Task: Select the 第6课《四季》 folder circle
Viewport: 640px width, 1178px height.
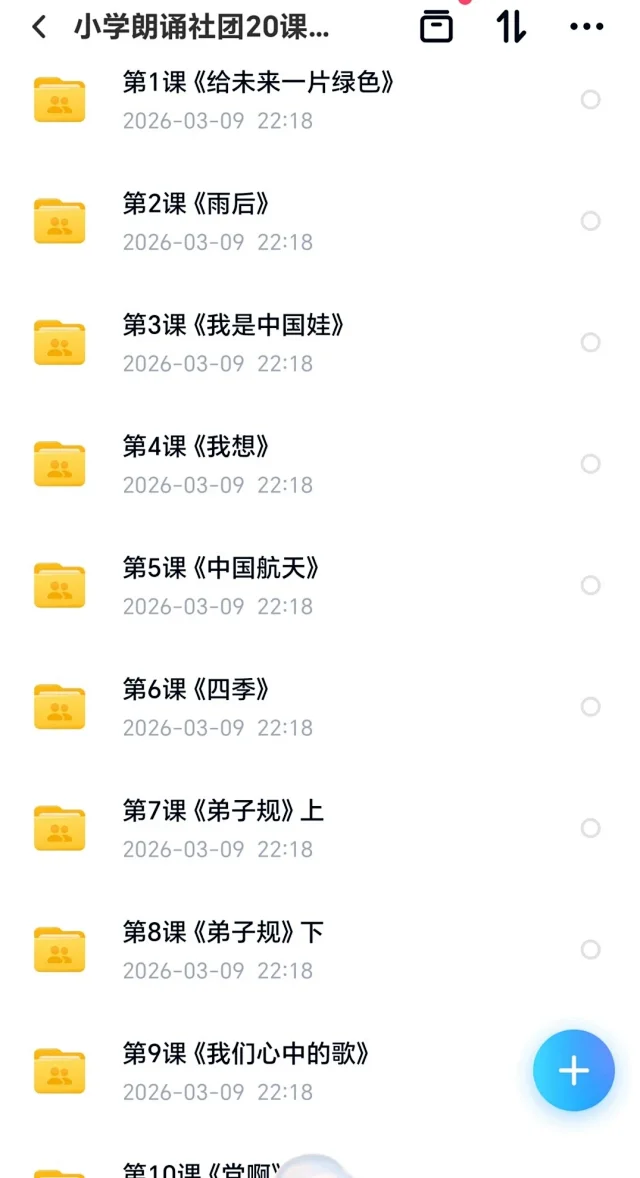Action: point(591,707)
